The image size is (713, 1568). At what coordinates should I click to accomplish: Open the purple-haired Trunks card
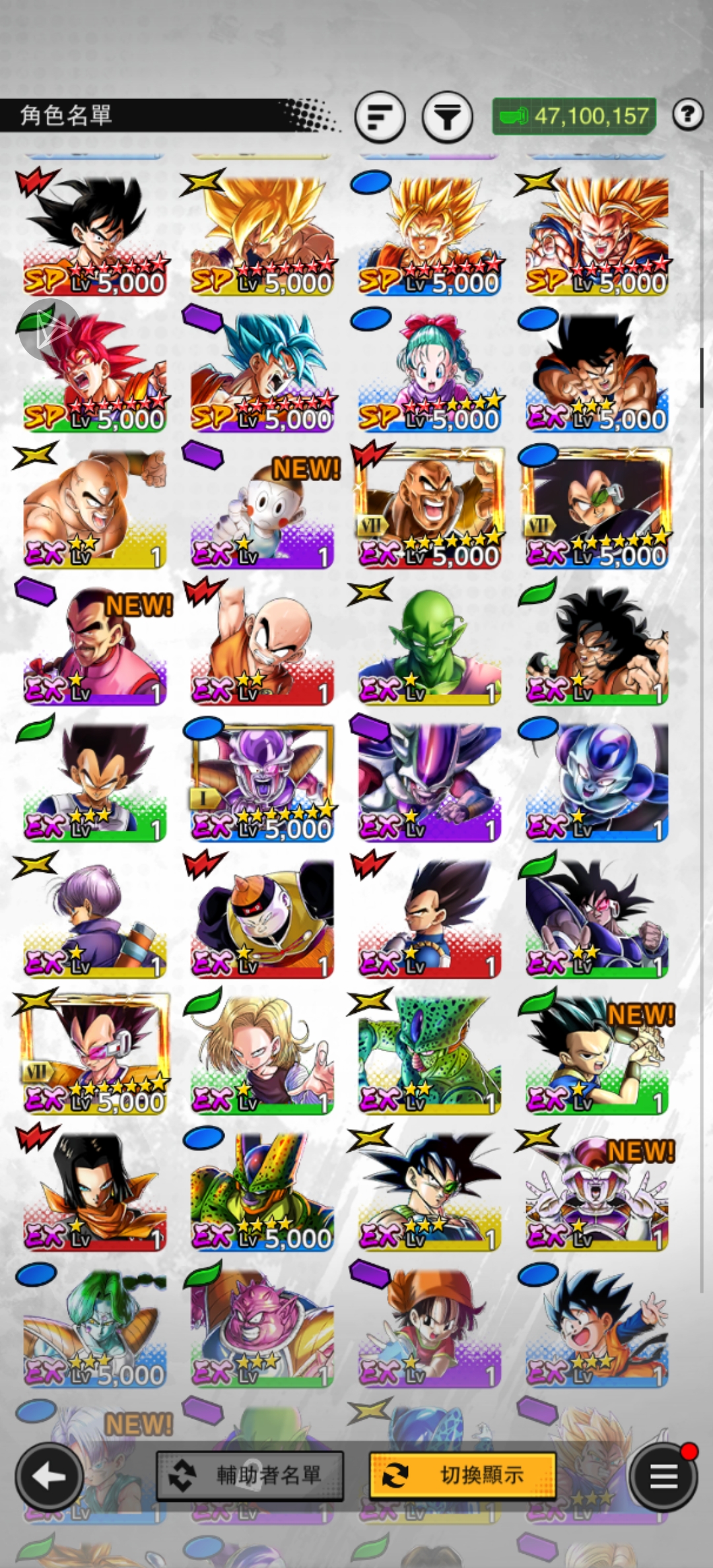tap(94, 917)
